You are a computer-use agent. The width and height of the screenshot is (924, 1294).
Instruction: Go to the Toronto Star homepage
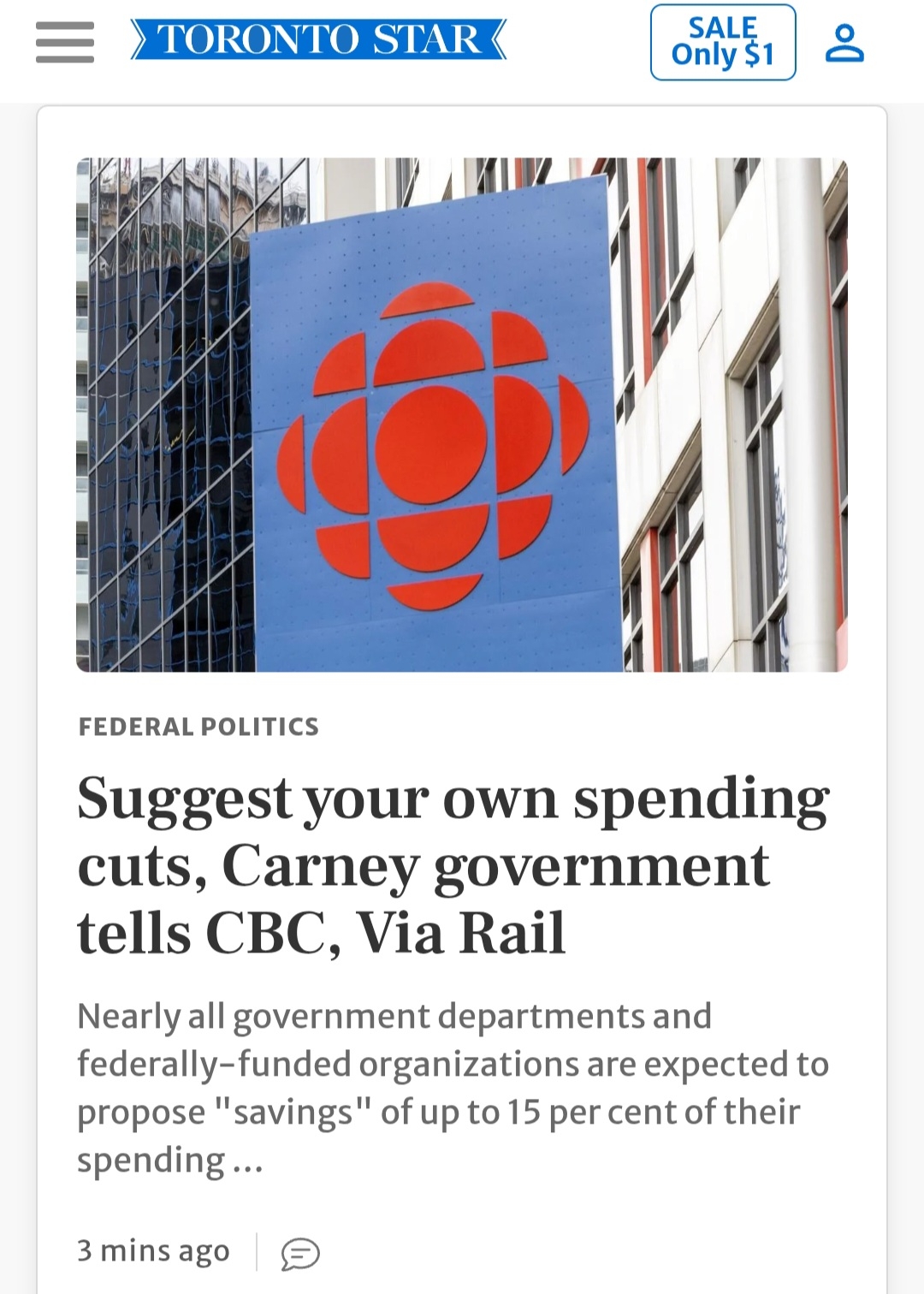318,40
